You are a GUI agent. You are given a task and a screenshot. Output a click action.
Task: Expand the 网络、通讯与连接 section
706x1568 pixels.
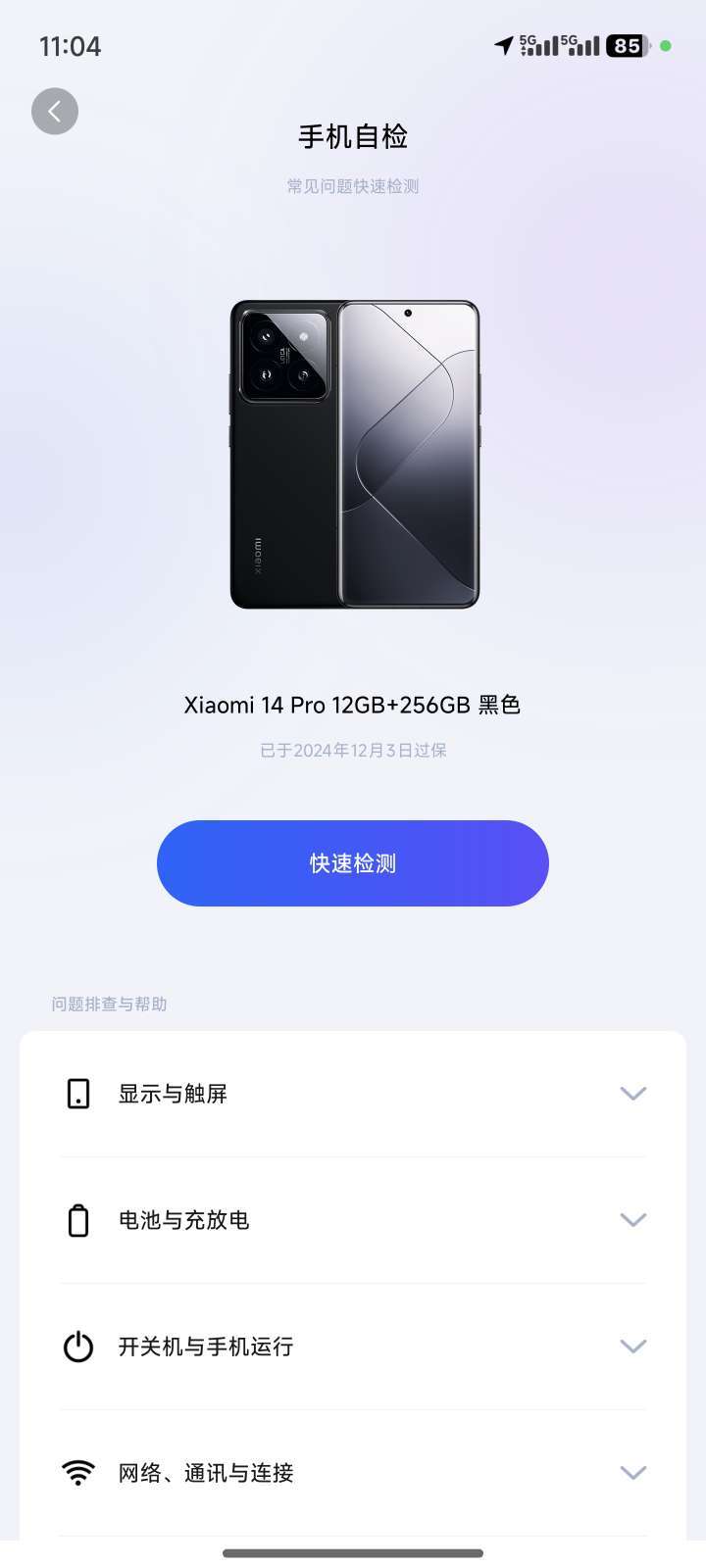[353, 1473]
